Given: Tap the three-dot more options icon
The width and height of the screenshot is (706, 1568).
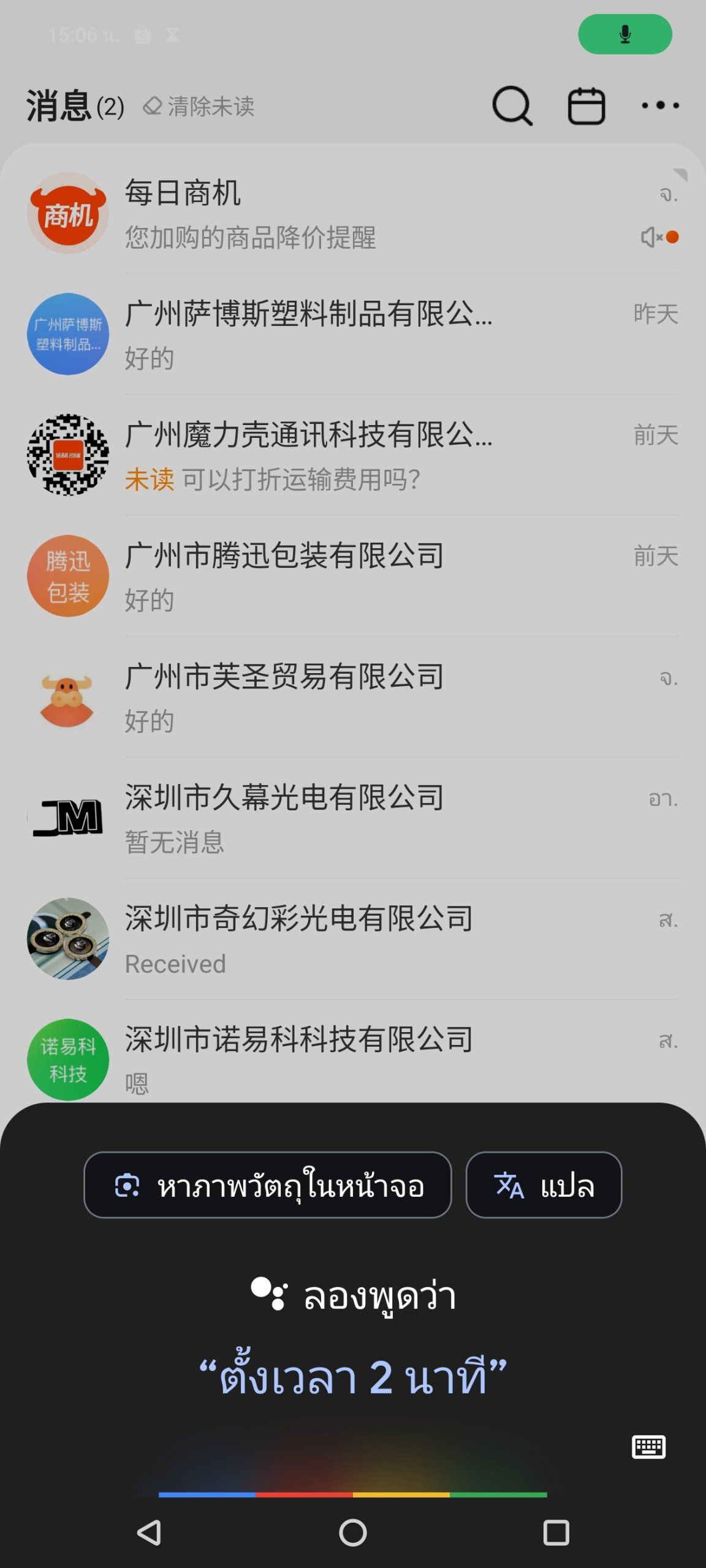Looking at the screenshot, I should pyautogui.click(x=659, y=105).
